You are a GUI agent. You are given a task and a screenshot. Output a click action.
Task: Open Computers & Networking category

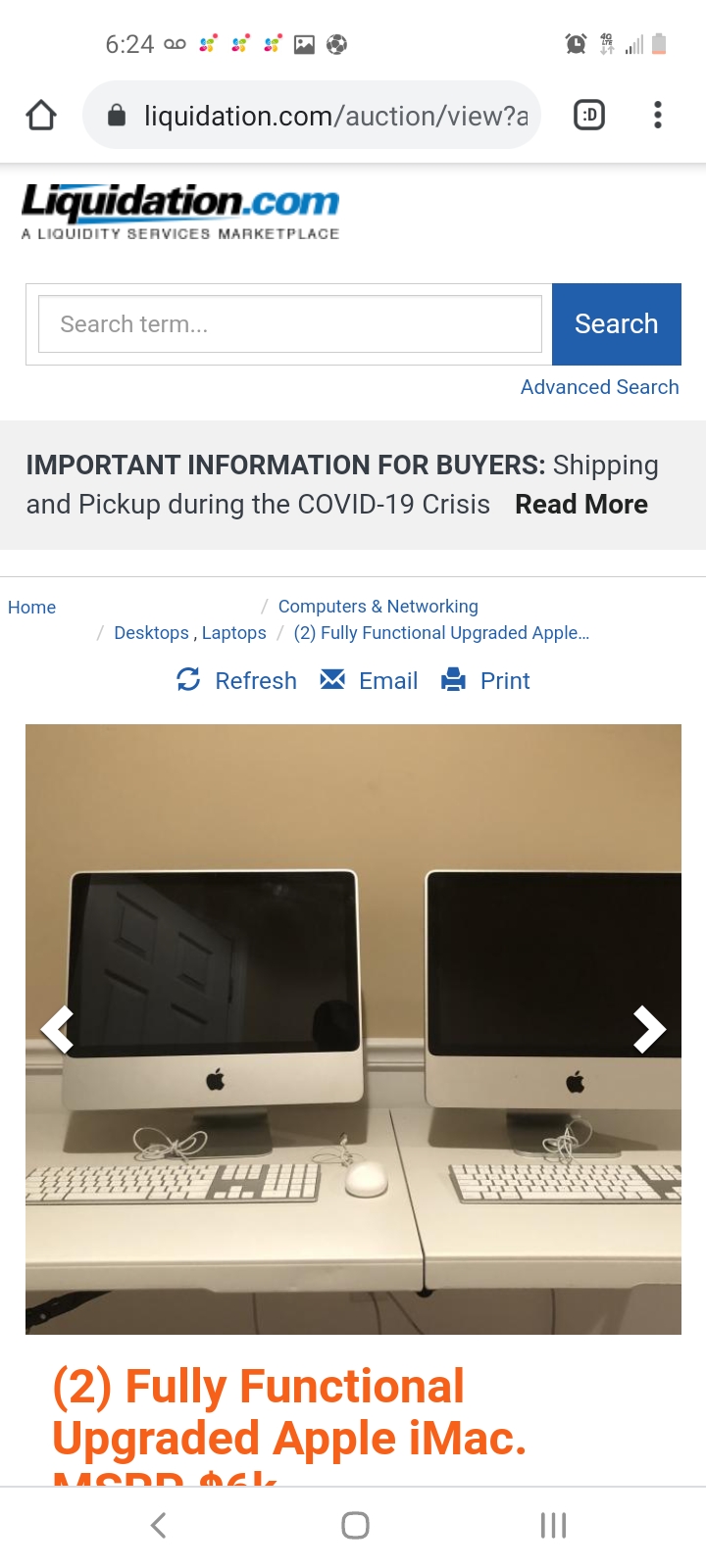point(378,607)
